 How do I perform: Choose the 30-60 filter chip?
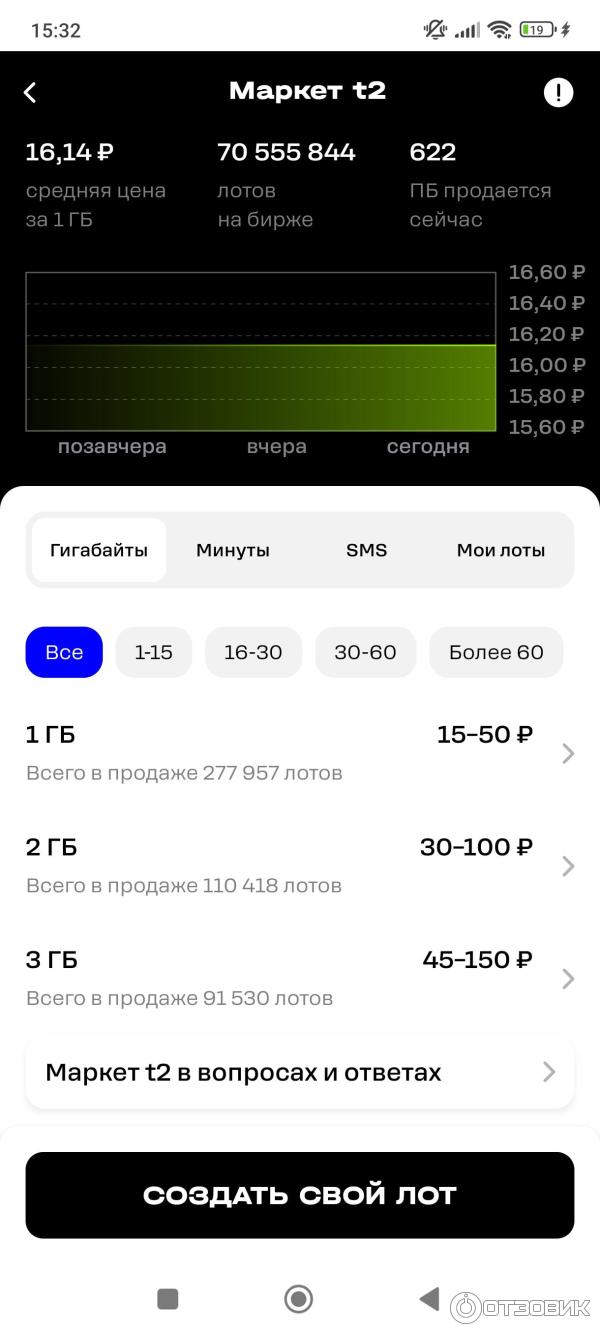click(365, 652)
